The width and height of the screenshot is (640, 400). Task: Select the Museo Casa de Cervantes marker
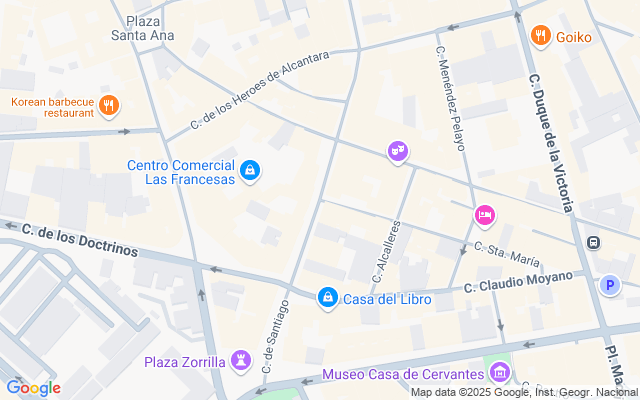(500, 373)
